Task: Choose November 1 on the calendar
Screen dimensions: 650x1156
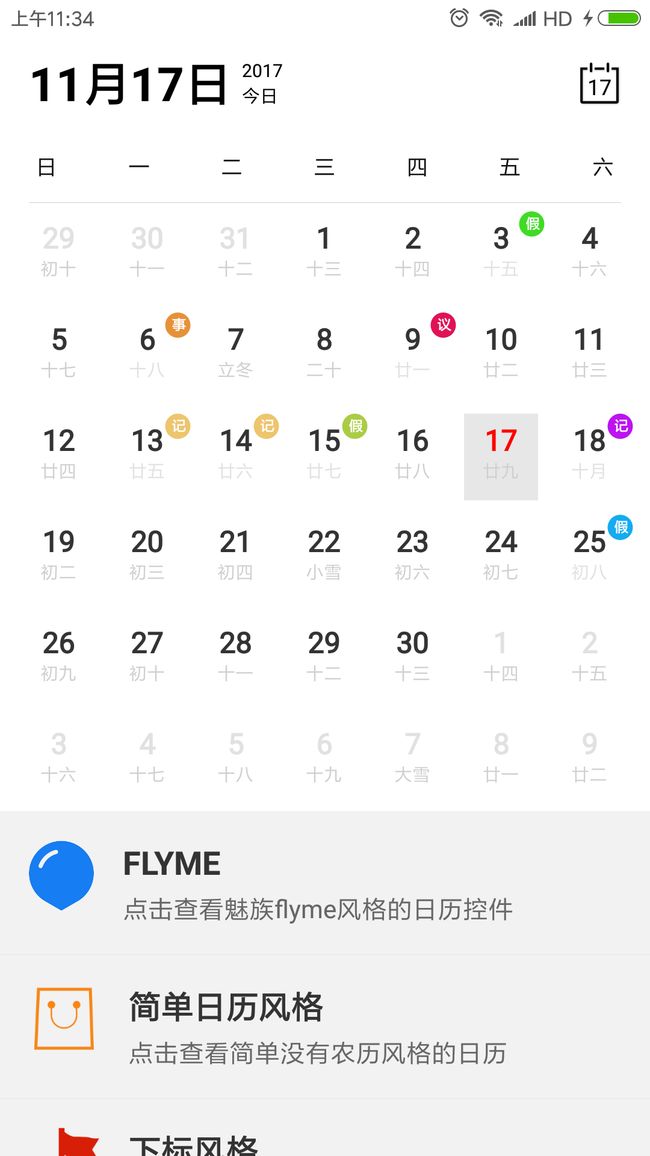Action: point(324,253)
